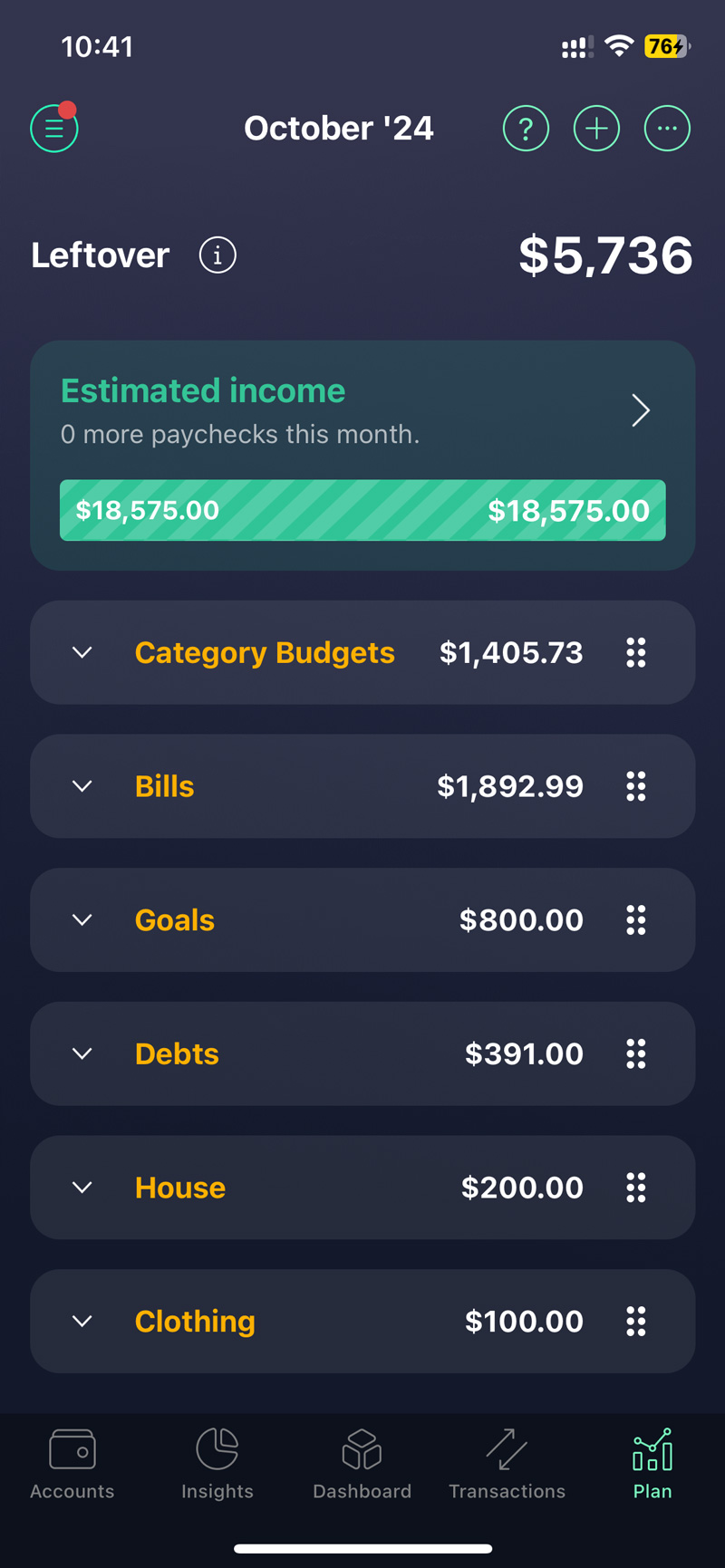Tap the reorder handle on Category Budgets
Viewport: 725px width, 1568px height.
pyautogui.click(x=636, y=652)
